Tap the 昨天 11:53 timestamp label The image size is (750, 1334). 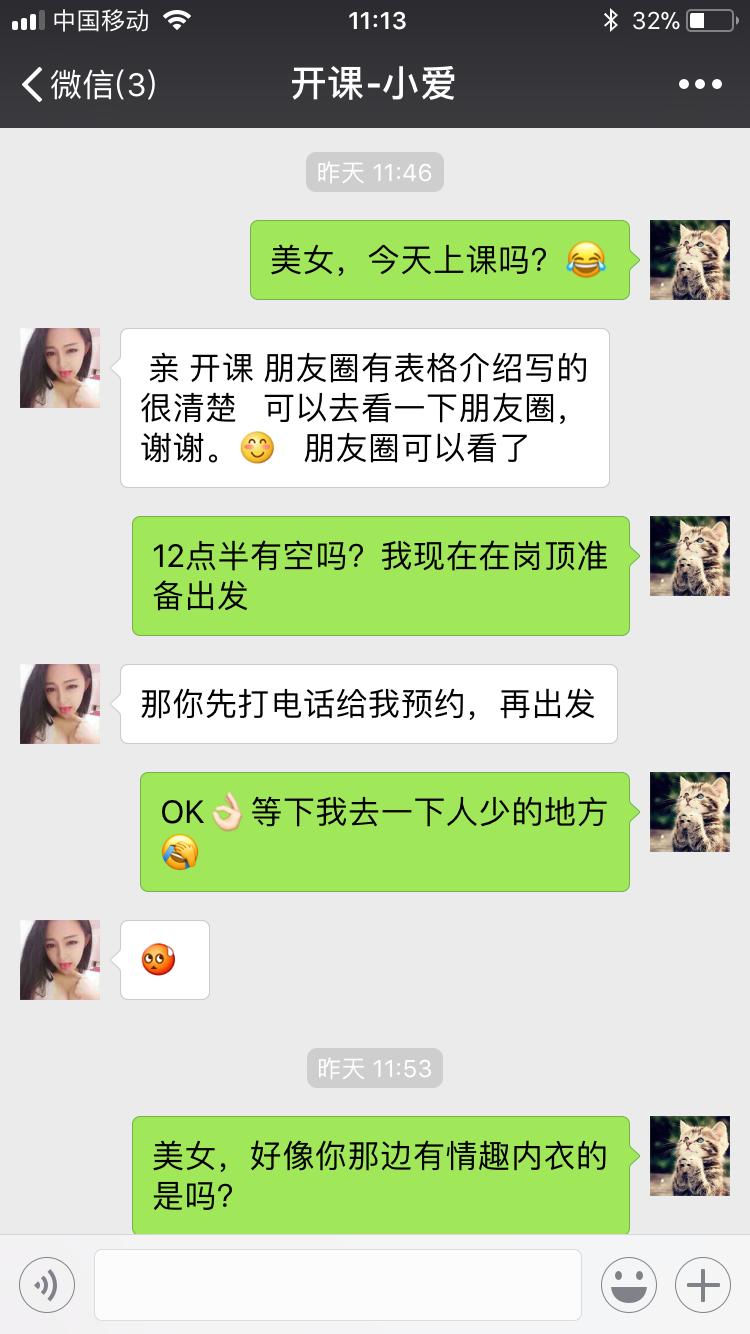point(374,1067)
